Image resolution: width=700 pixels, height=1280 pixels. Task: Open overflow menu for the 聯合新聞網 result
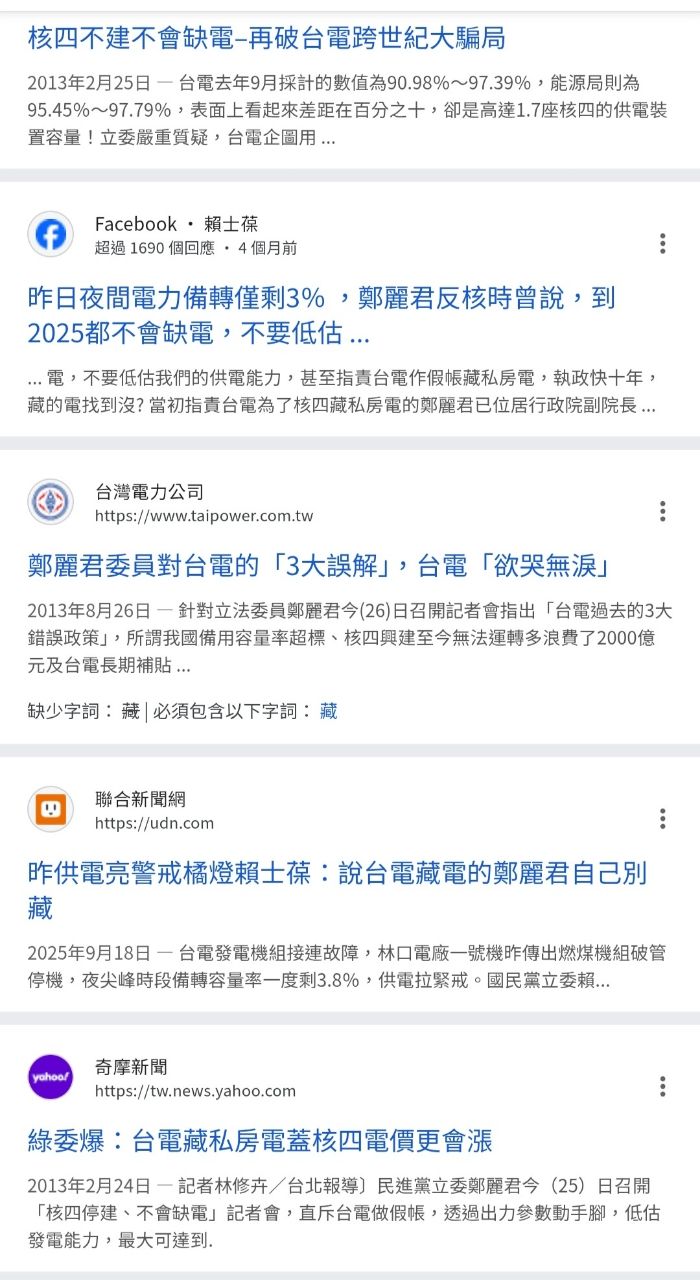[662, 819]
